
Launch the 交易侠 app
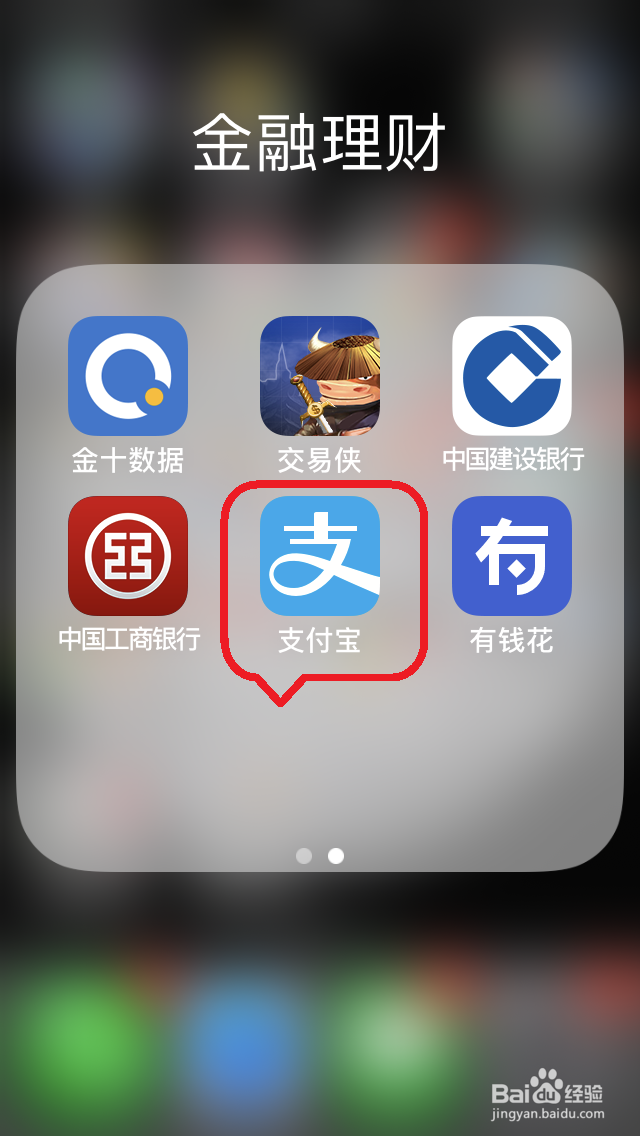[320, 376]
